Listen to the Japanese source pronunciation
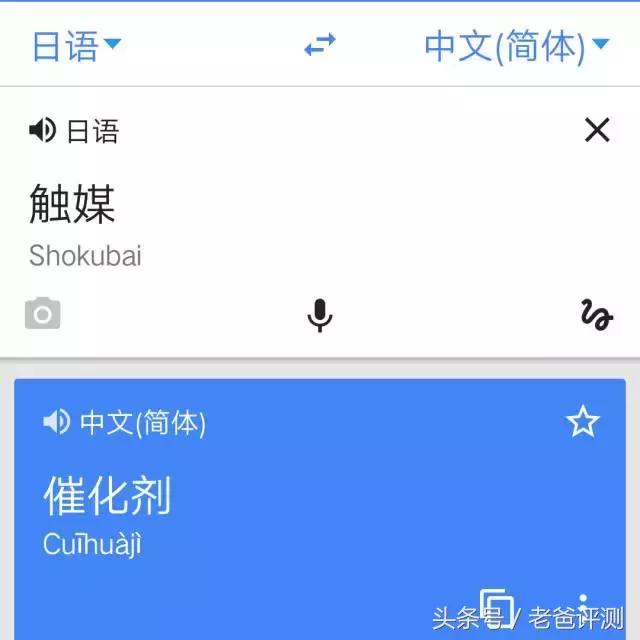640x640 pixels. click(42, 130)
